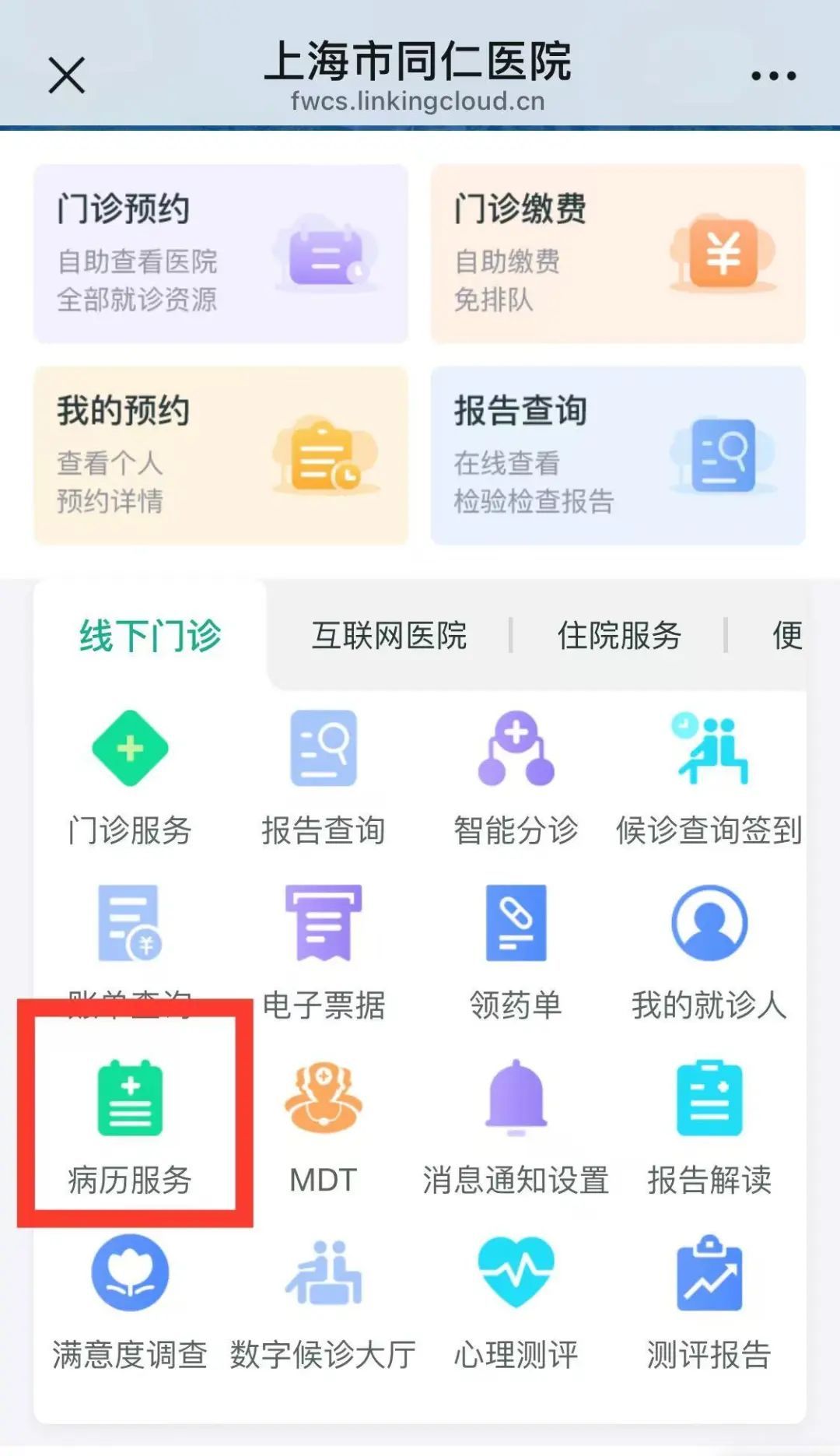Open the top 报告查询 card

(x=618, y=456)
